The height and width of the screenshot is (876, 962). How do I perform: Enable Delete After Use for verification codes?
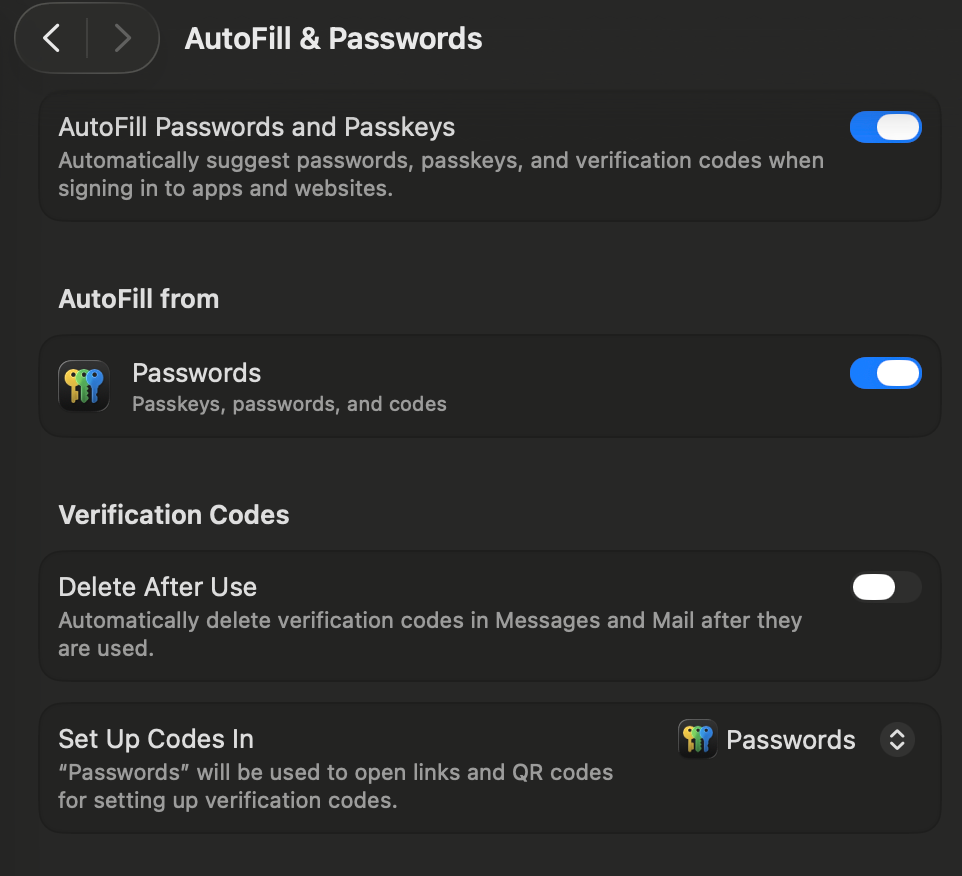pyautogui.click(x=885, y=587)
